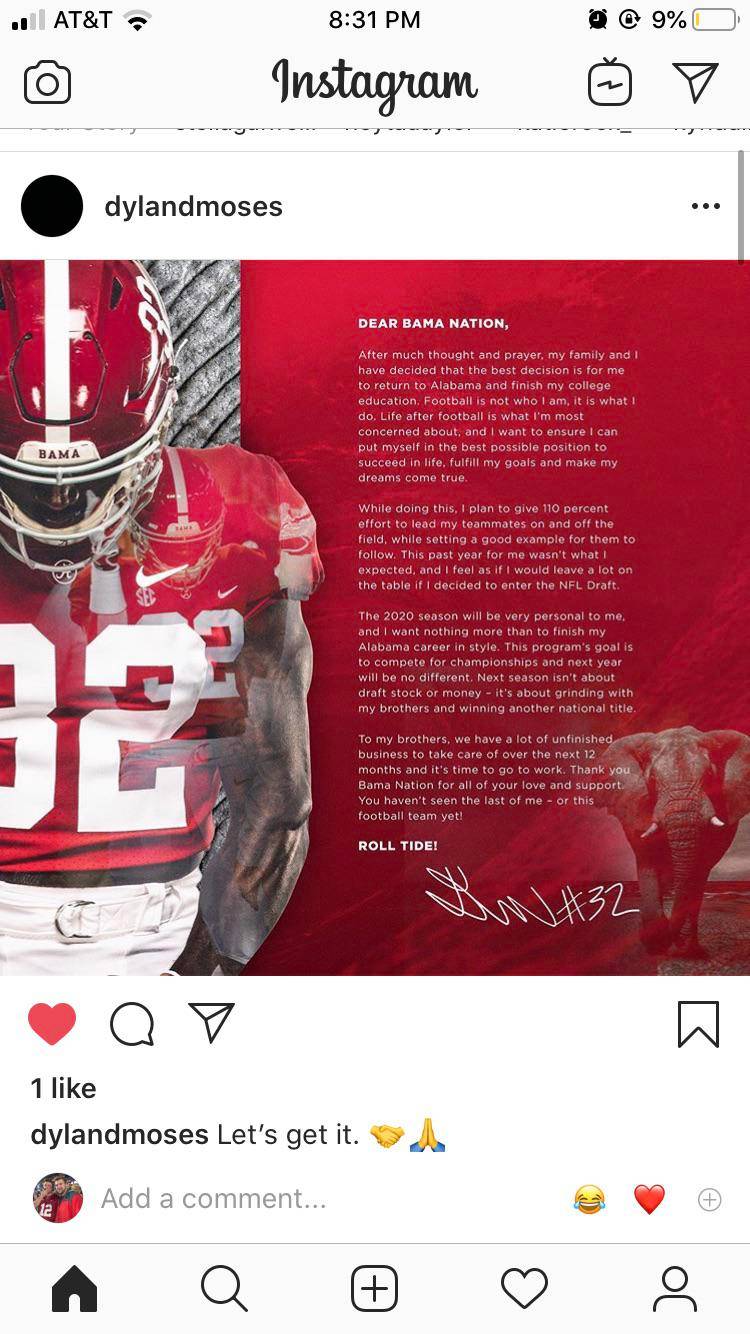Unlike the post using the red heart
This screenshot has height=1334, width=750.
[52, 1024]
